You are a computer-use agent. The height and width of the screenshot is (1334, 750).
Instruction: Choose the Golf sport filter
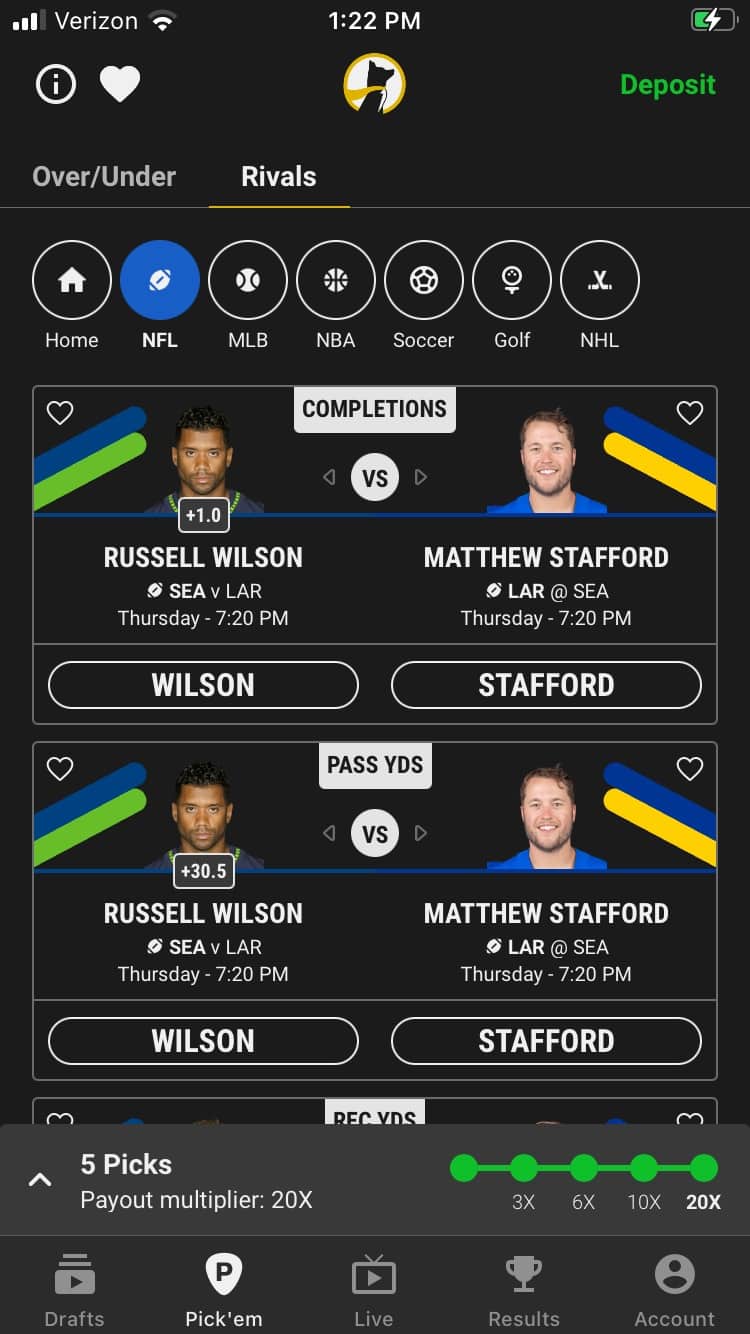tap(512, 296)
